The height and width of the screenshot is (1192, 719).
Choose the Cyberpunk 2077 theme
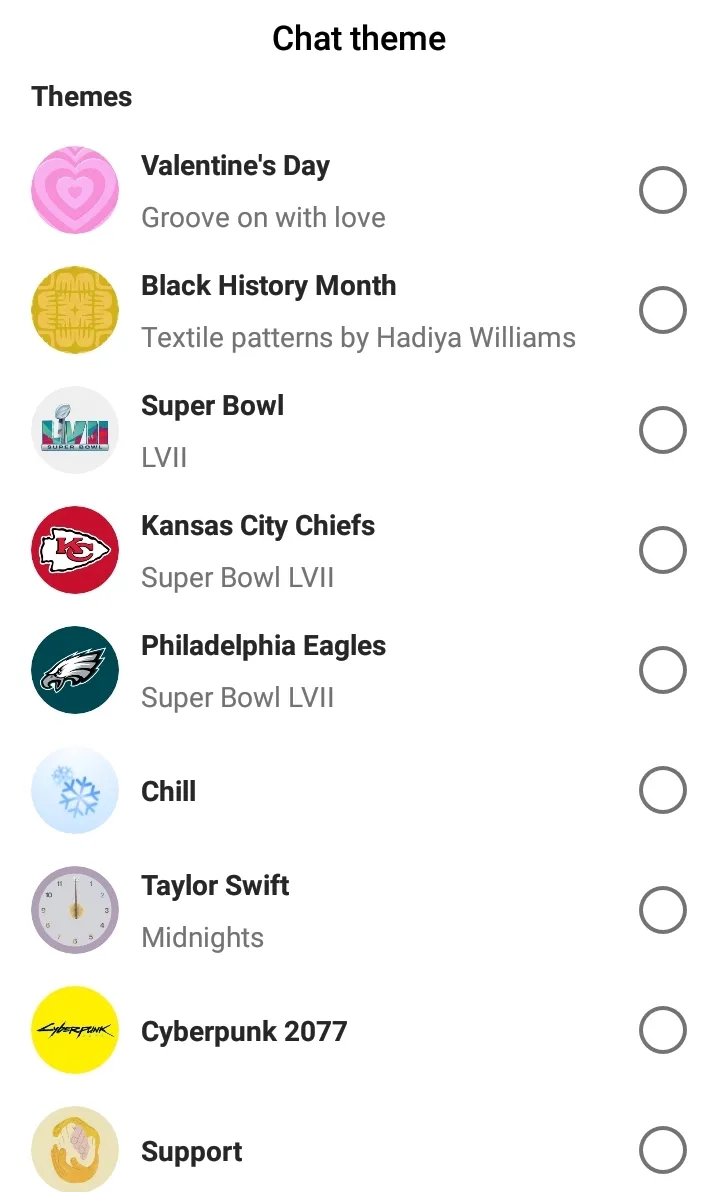click(662, 1030)
